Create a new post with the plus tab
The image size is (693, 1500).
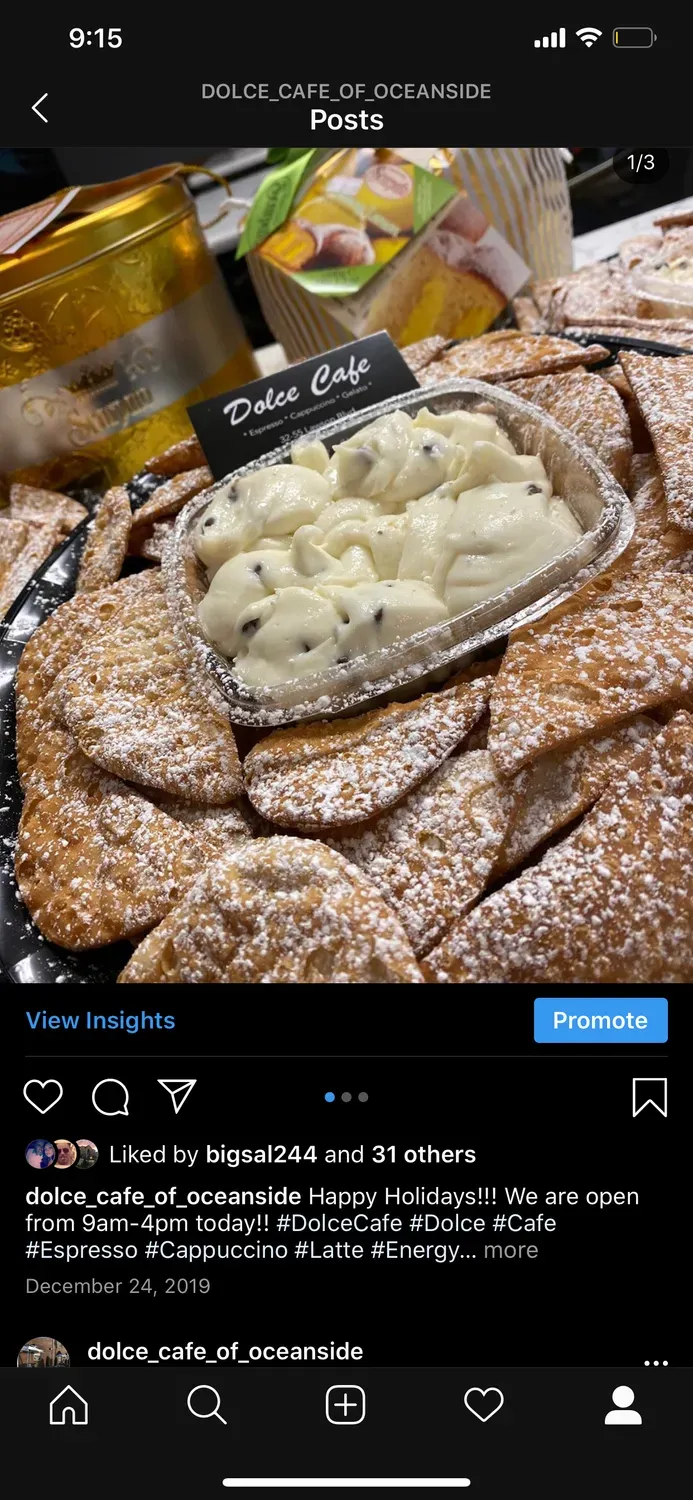[x=346, y=1405]
